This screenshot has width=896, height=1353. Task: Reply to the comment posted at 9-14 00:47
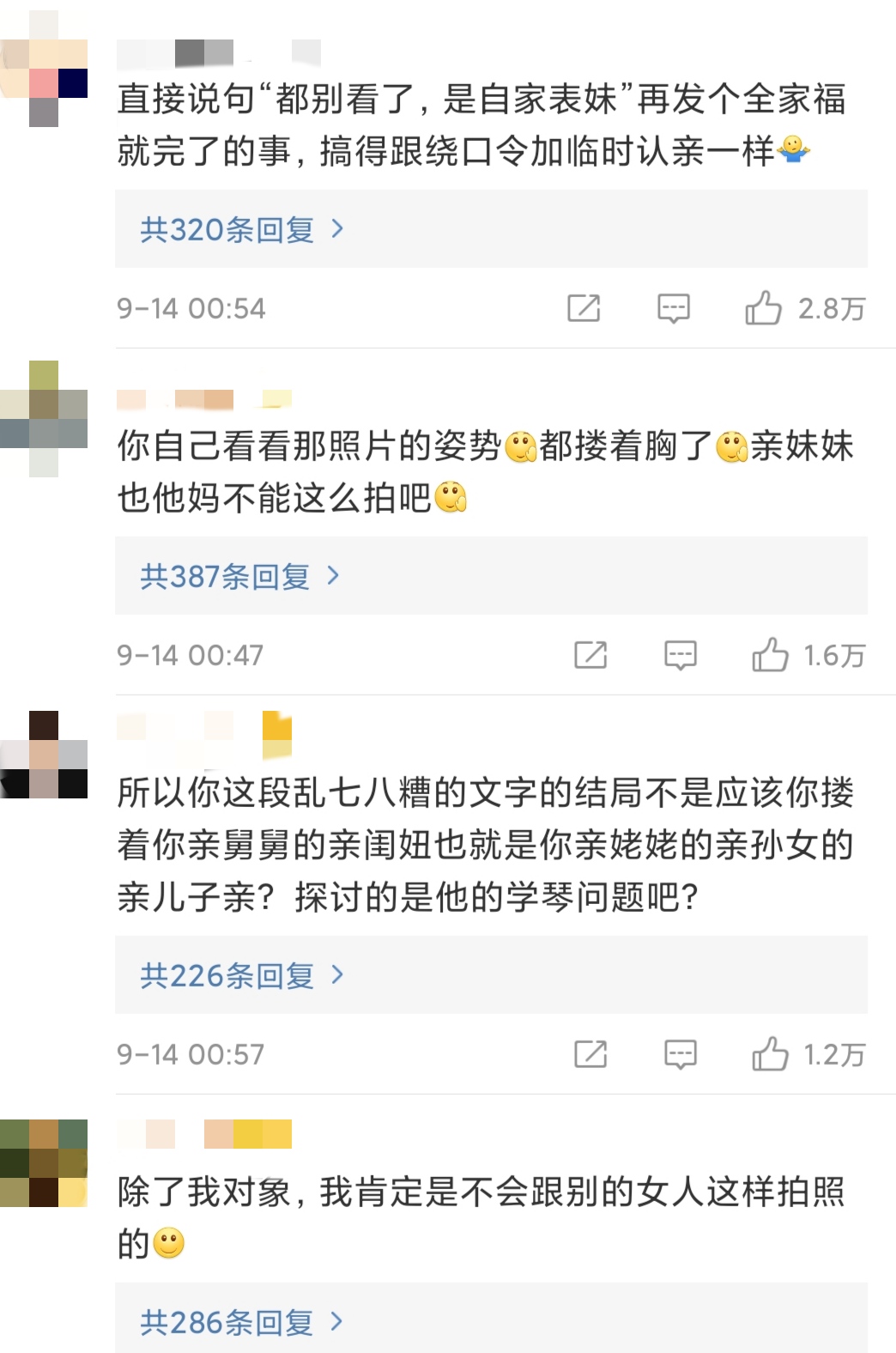pyautogui.click(x=681, y=655)
